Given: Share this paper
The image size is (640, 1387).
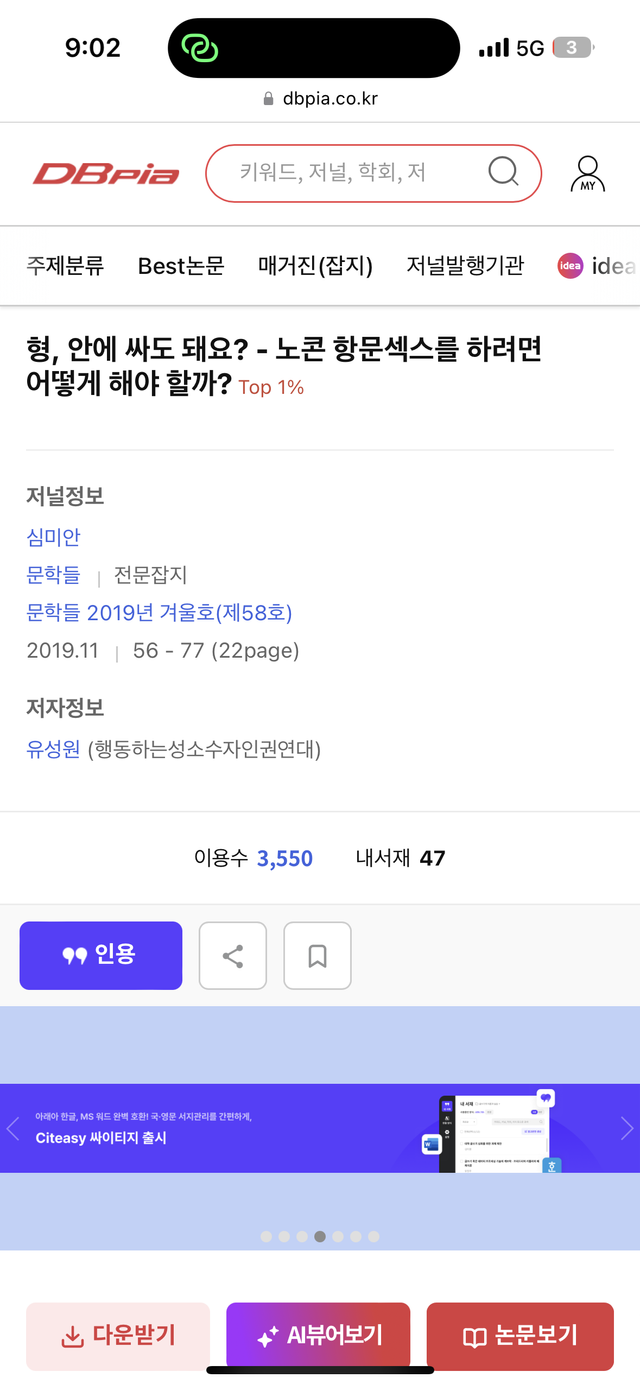Looking at the screenshot, I should click(233, 956).
